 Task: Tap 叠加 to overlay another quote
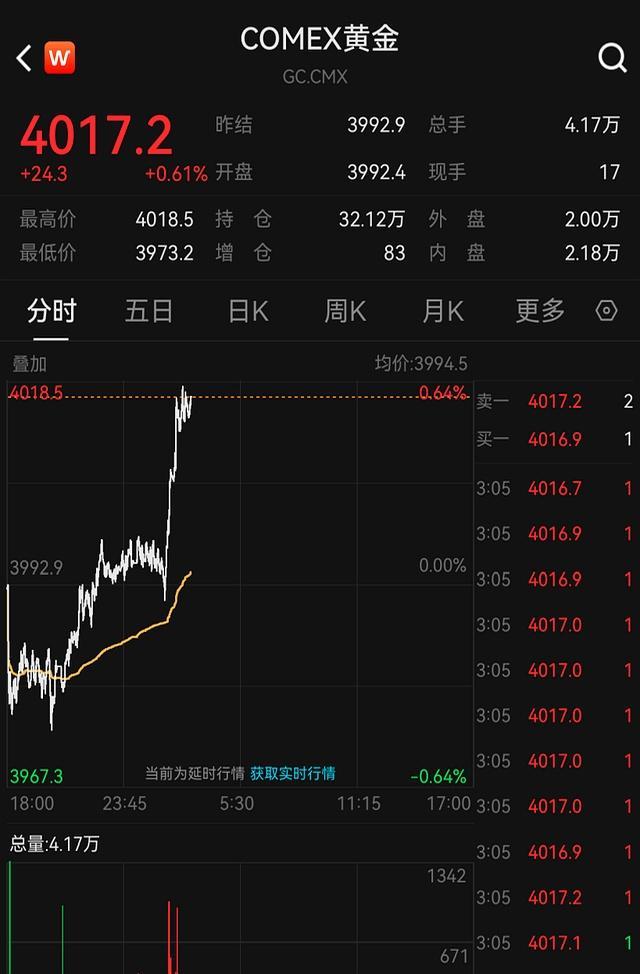tap(29, 364)
